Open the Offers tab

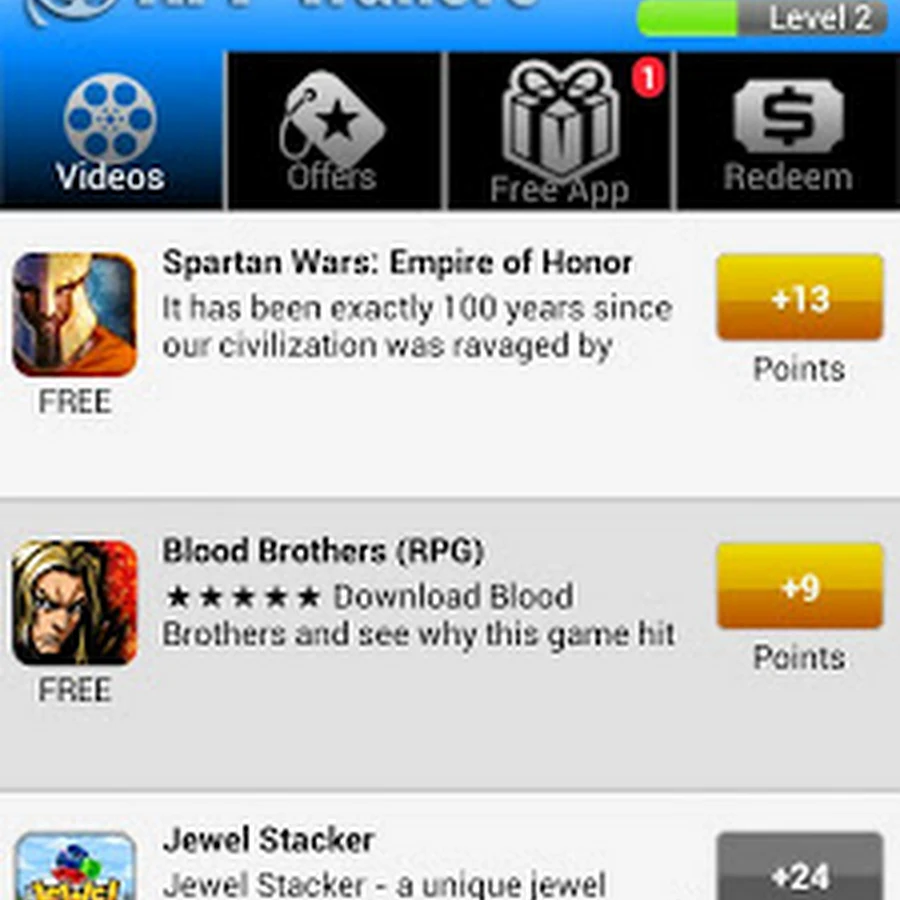coord(333,133)
